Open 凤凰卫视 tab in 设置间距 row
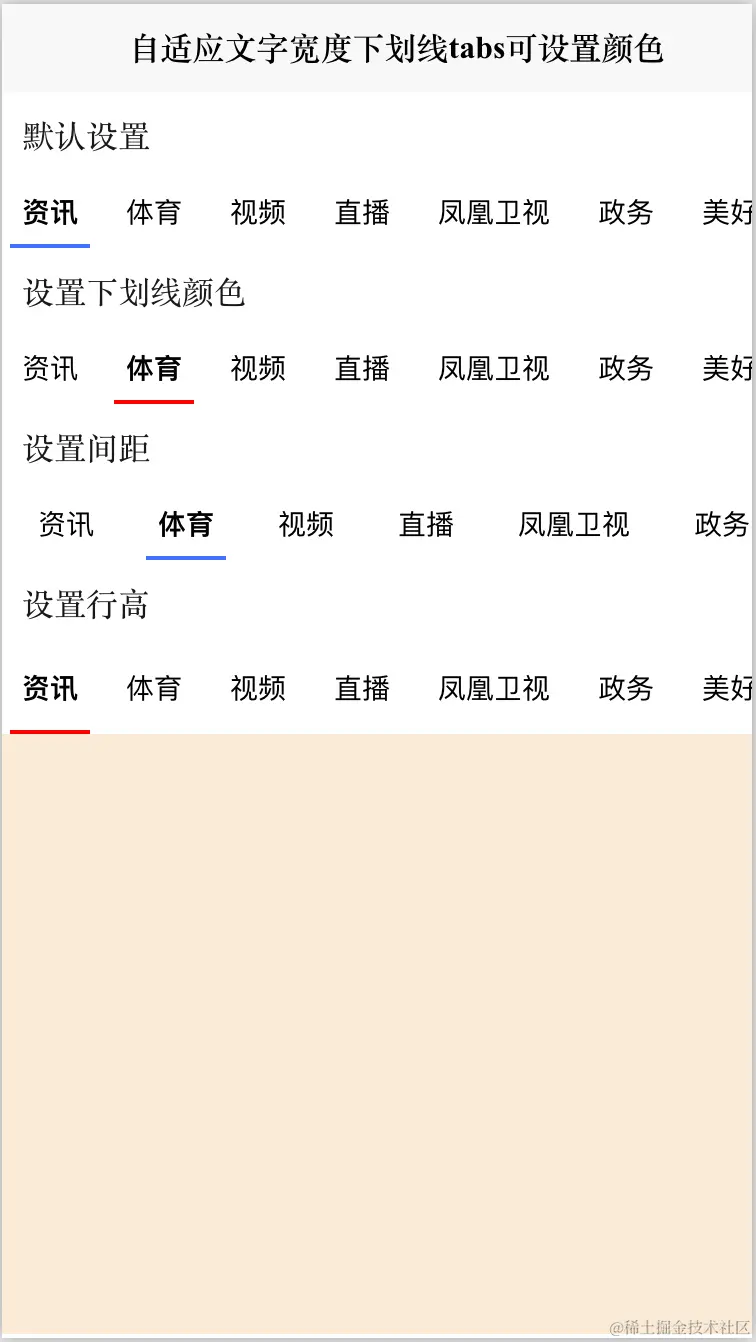The height and width of the screenshot is (1342, 756). [573, 524]
